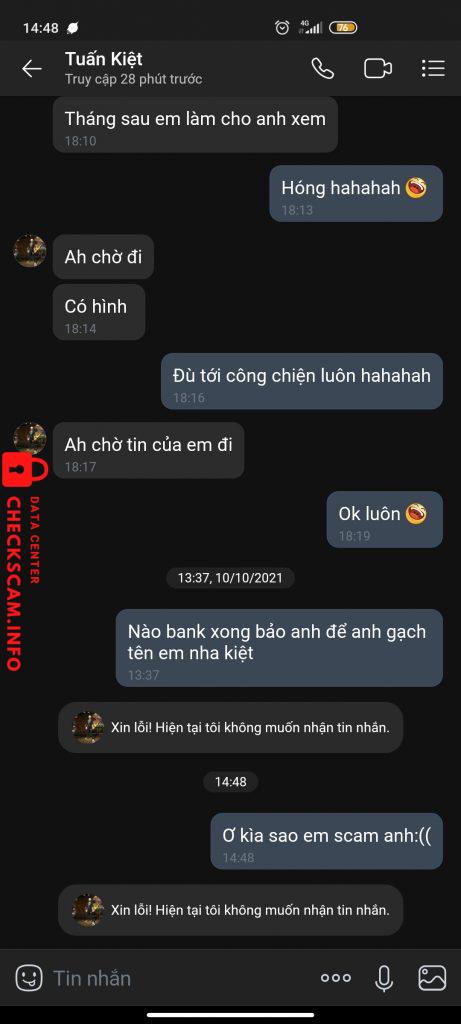The width and height of the screenshot is (461, 1024).
Task: Record a voice message
Action: 384,978
